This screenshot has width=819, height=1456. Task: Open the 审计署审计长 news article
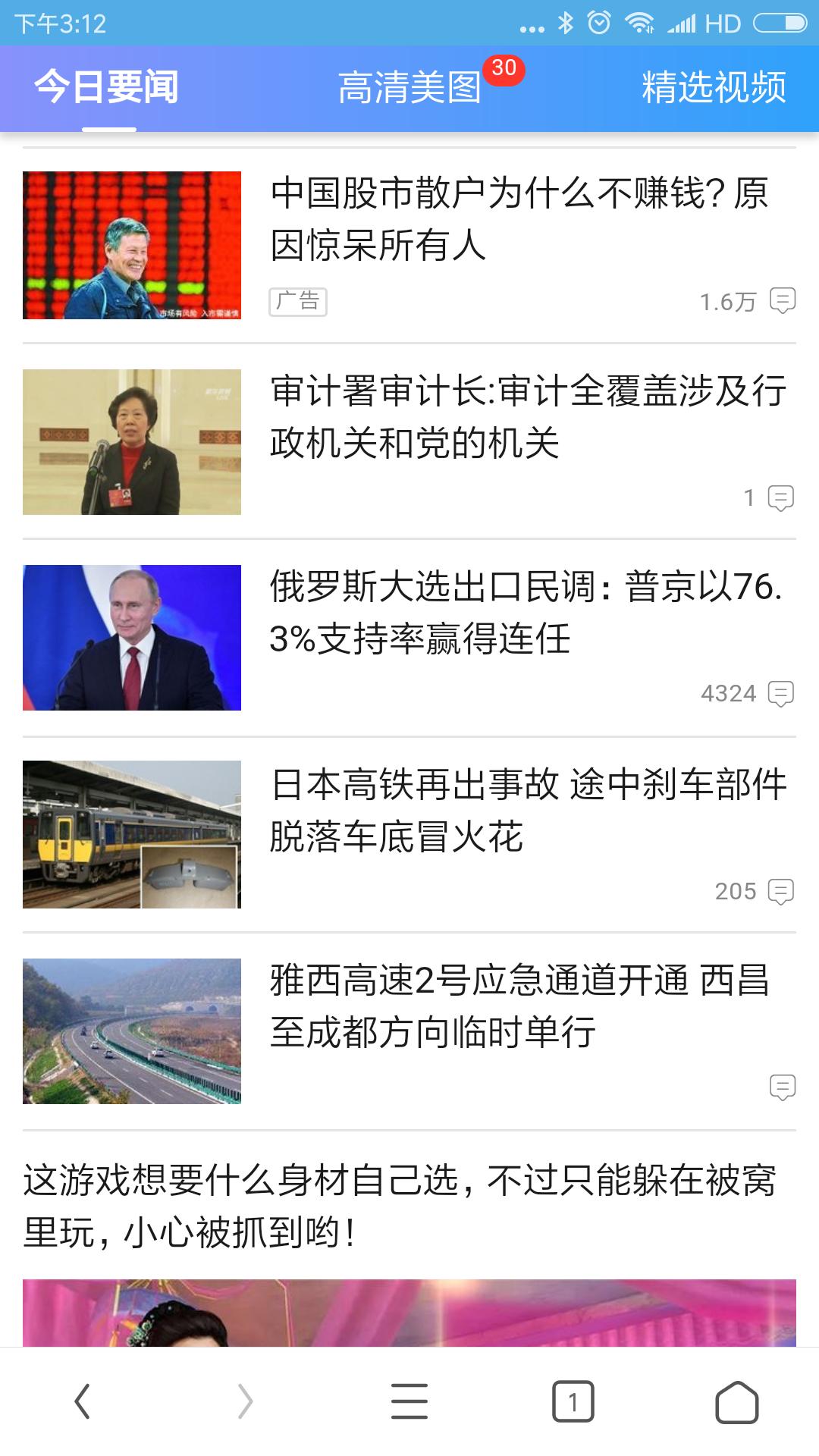click(x=528, y=416)
